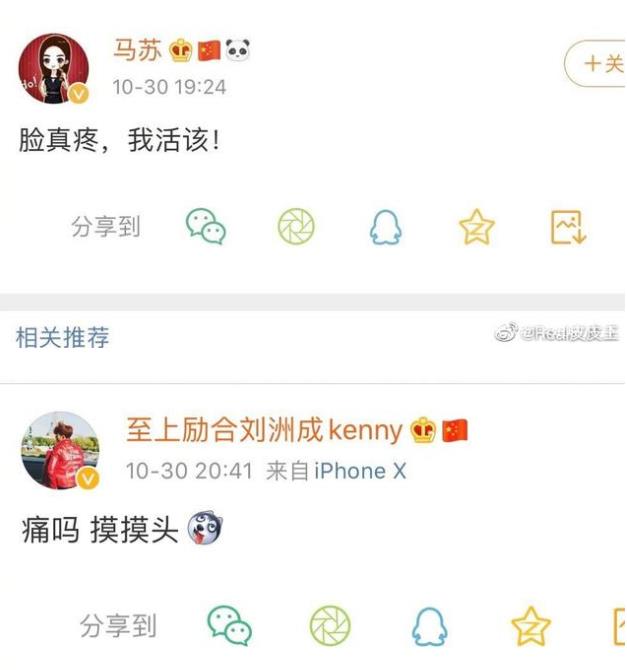The image size is (627, 670).
Task: Share 马苏's post to WeChat Moments
Action: click(296, 227)
